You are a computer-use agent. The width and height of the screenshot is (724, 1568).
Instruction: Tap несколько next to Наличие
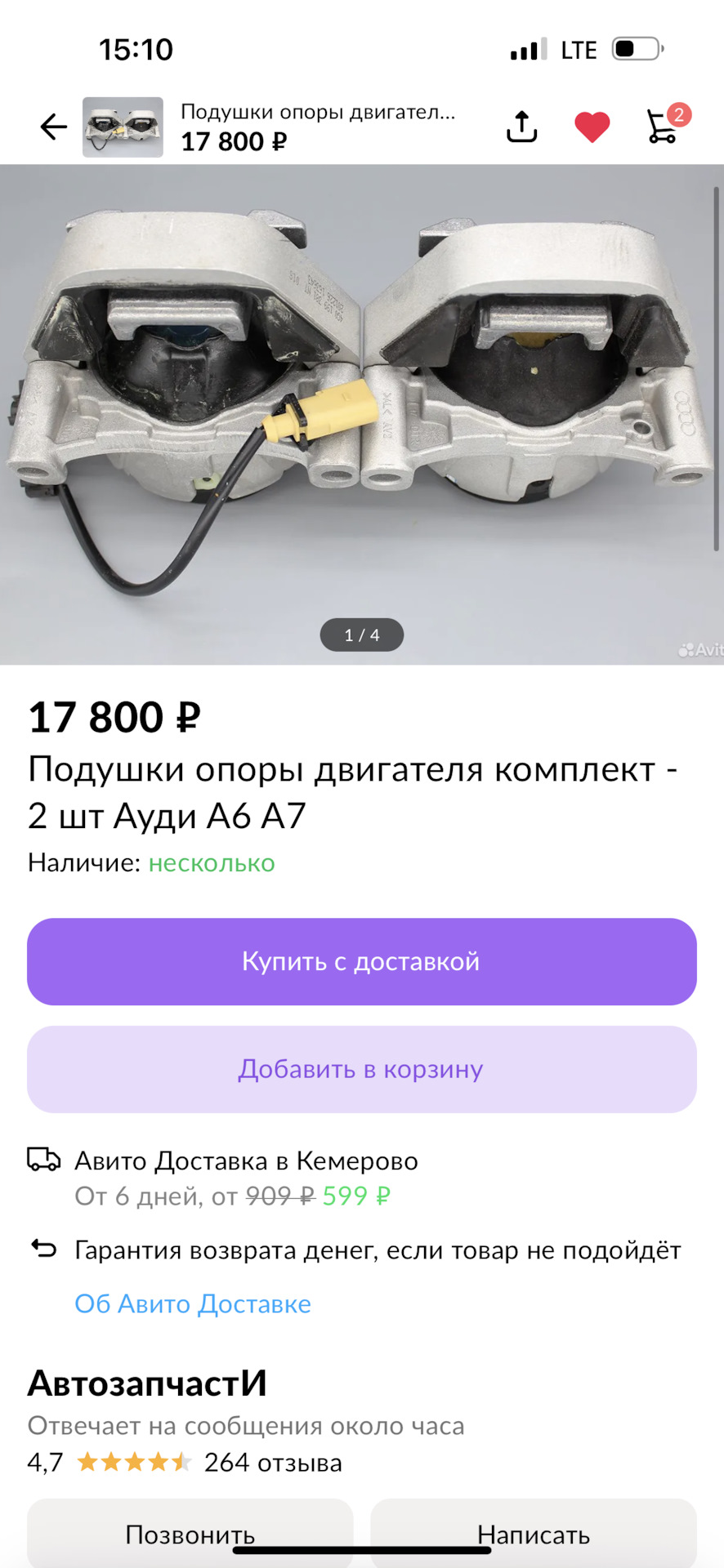[x=210, y=863]
